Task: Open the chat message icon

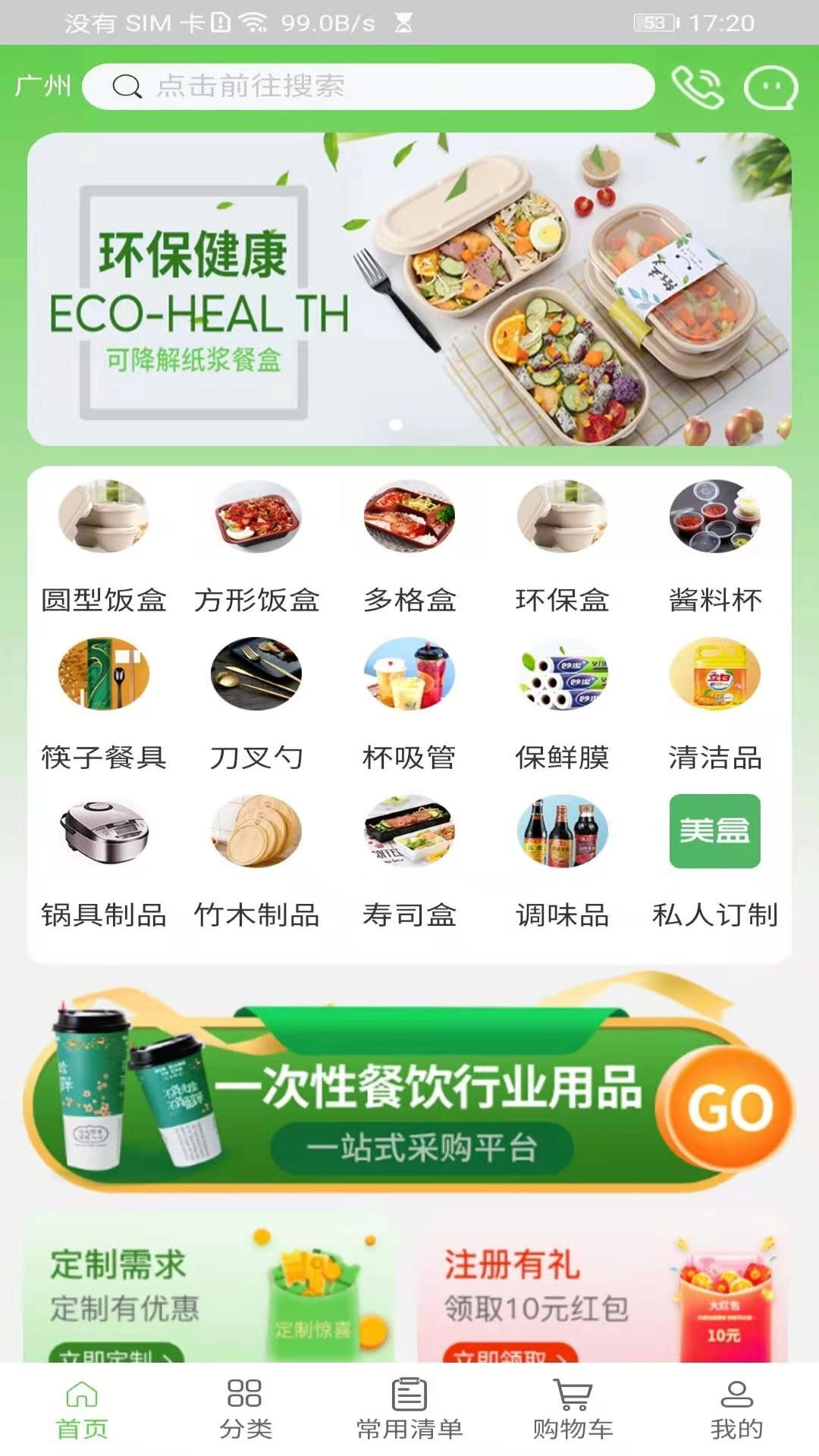Action: [x=770, y=88]
